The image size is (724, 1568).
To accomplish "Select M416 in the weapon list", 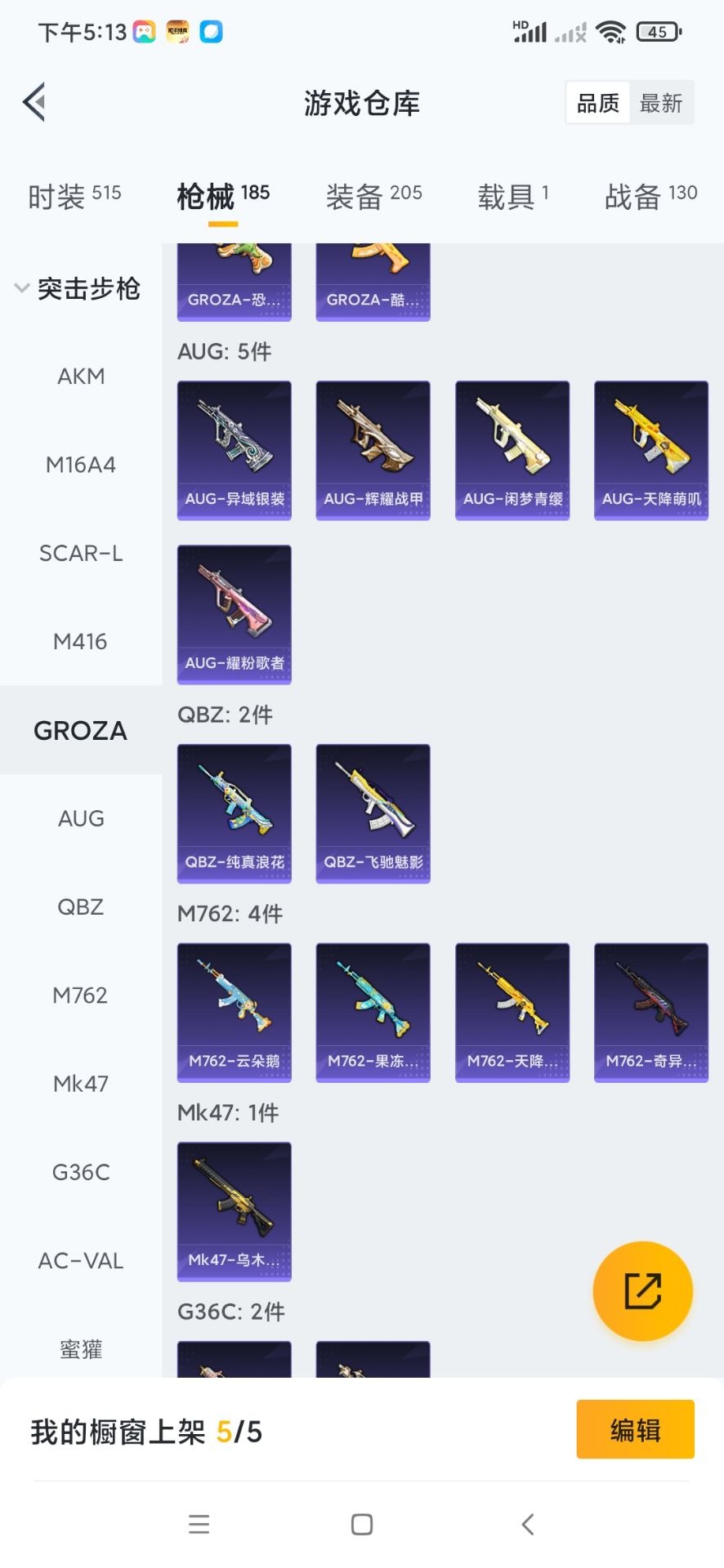I will coord(80,642).
